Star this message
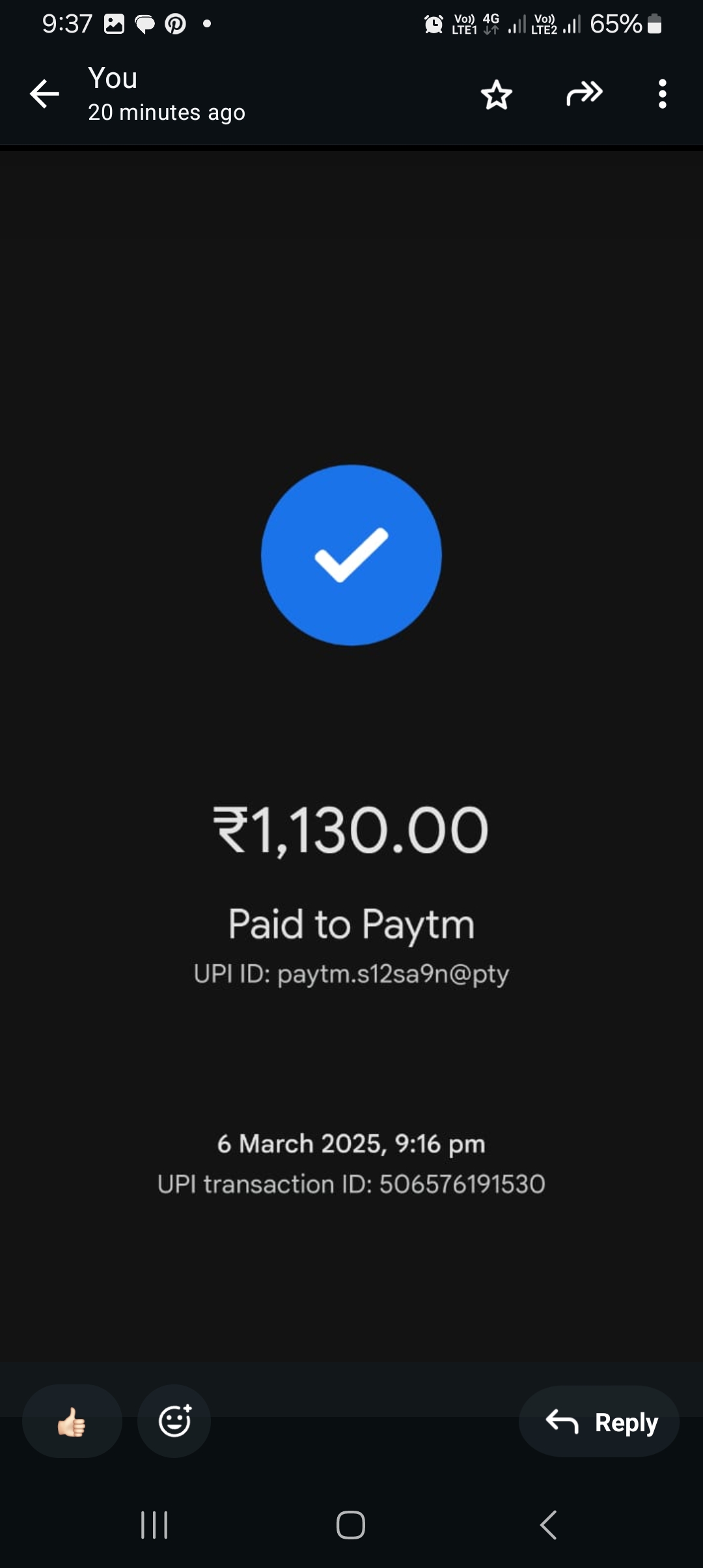The image size is (703, 1568). (x=497, y=95)
